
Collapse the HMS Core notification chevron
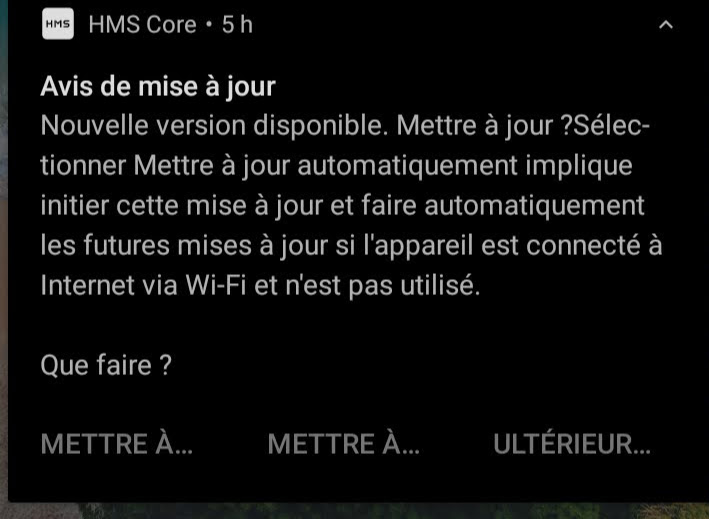click(666, 25)
